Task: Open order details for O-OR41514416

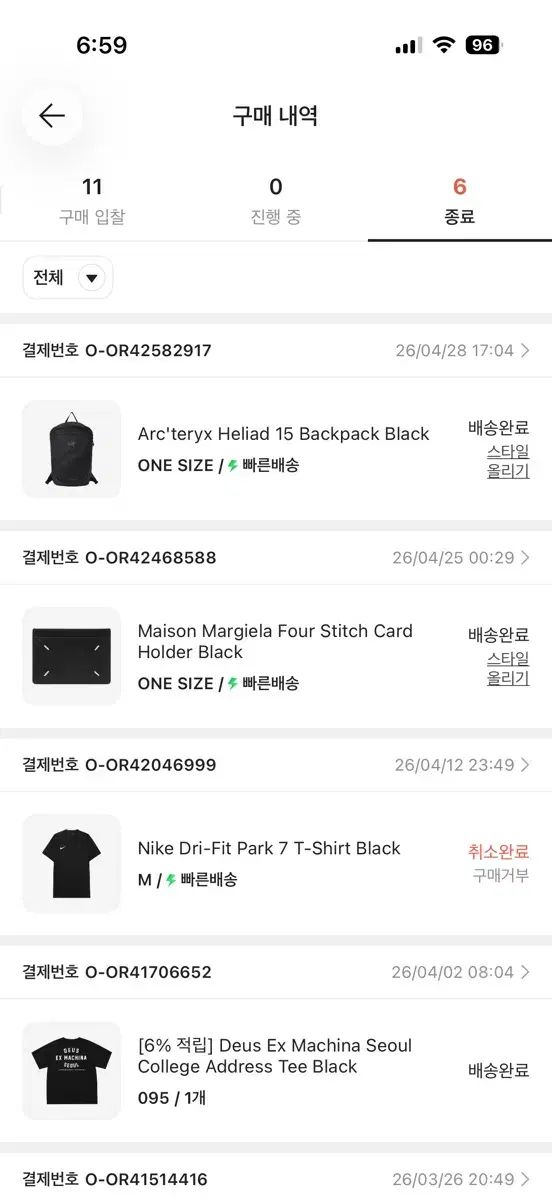Action: click(x=276, y=1179)
